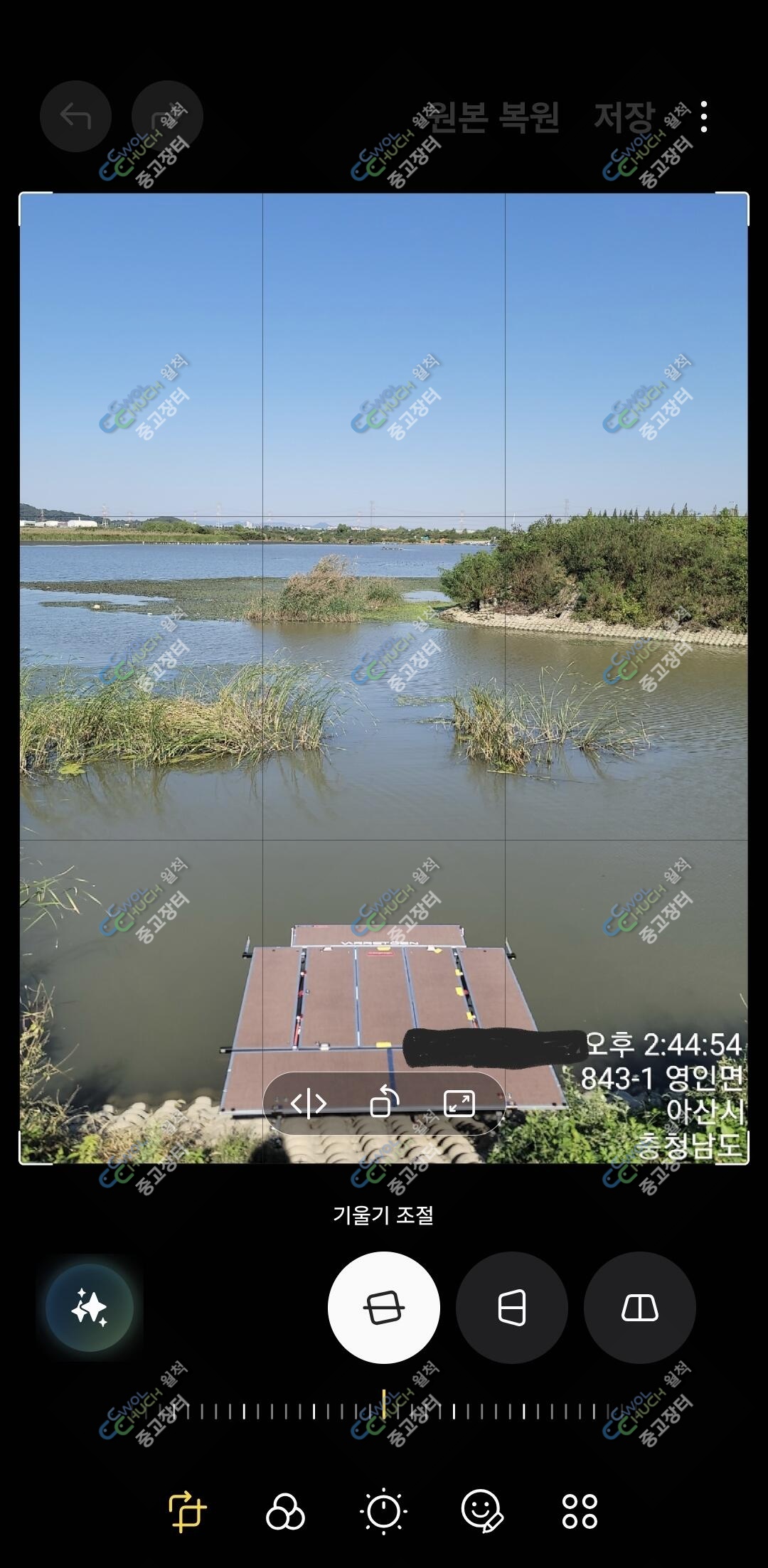Screen dimensions: 768x1568
Task: Rotate the photo 90 degrees
Action: click(384, 1104)
